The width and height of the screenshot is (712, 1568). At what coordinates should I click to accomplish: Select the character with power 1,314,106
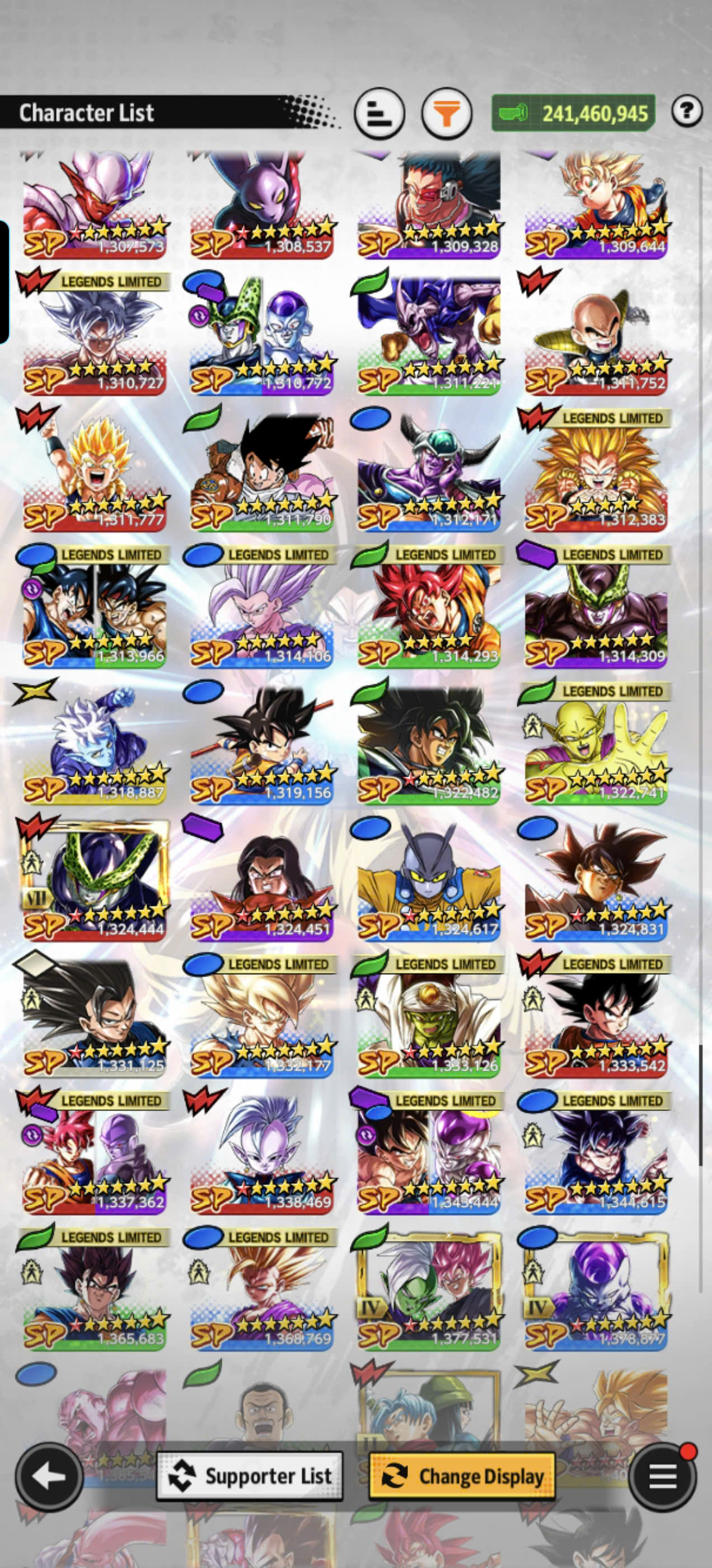coord(261,607)
